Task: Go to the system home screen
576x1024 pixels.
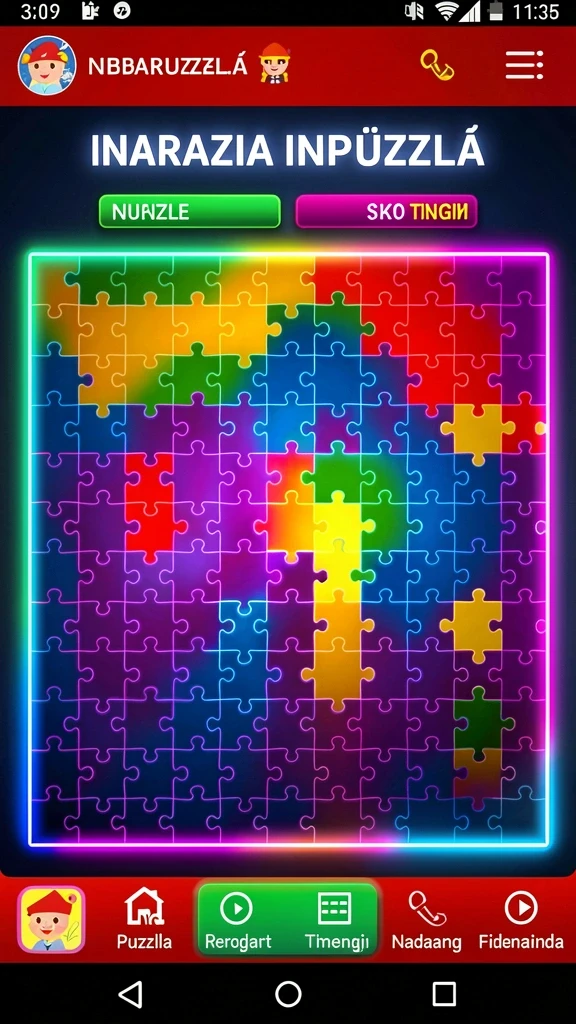Action: pos(288,994)
